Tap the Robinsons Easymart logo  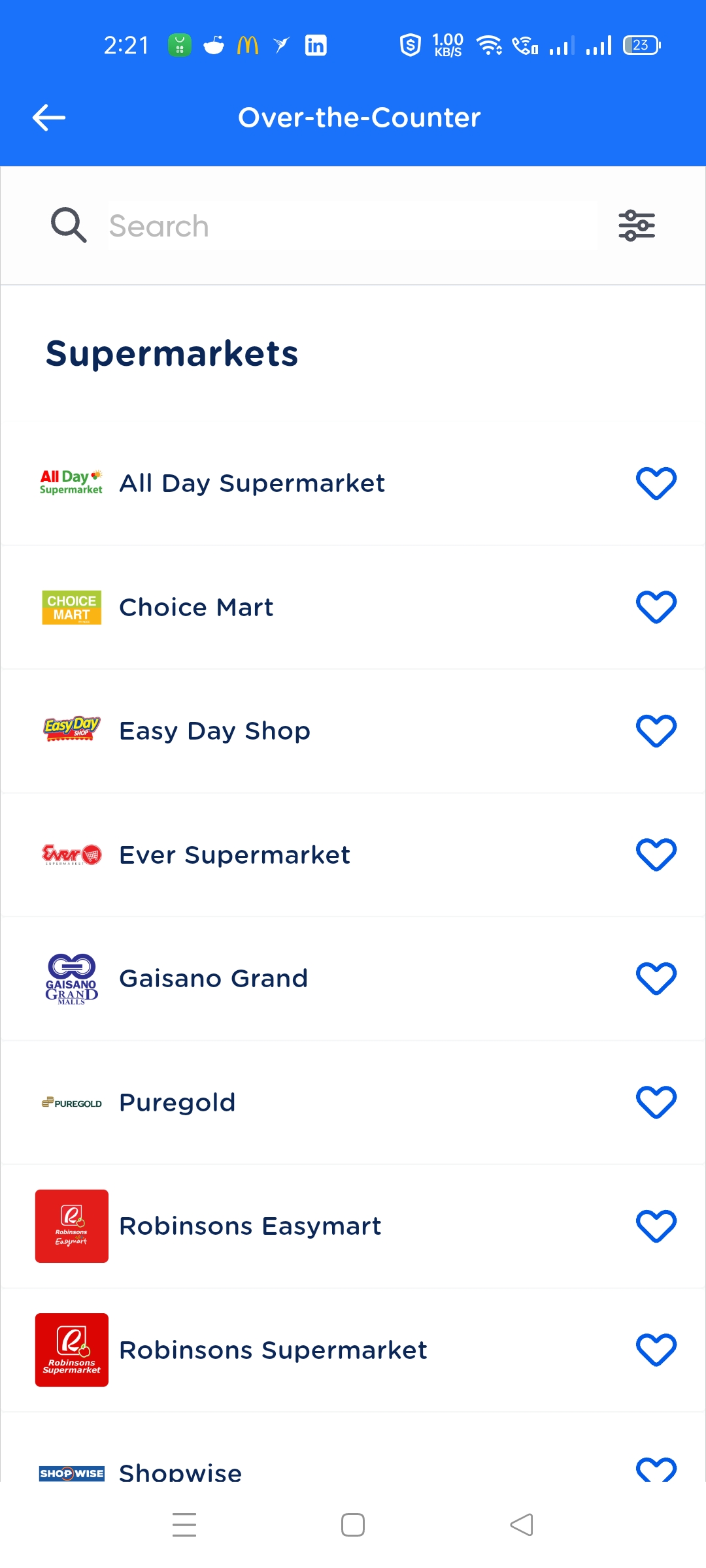pos(71,1226)
